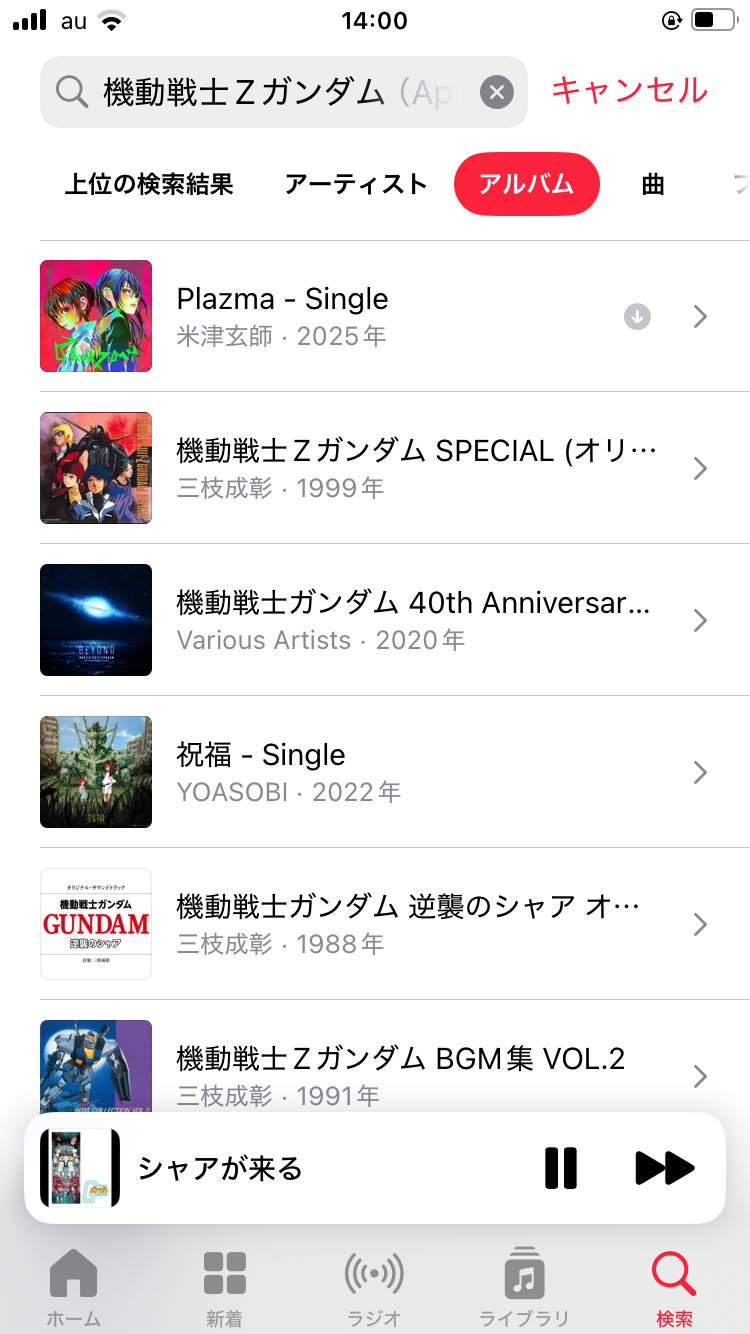Open the ライブラリ tab
This screenshot has height=1334, width=750.
(524, 1286)
